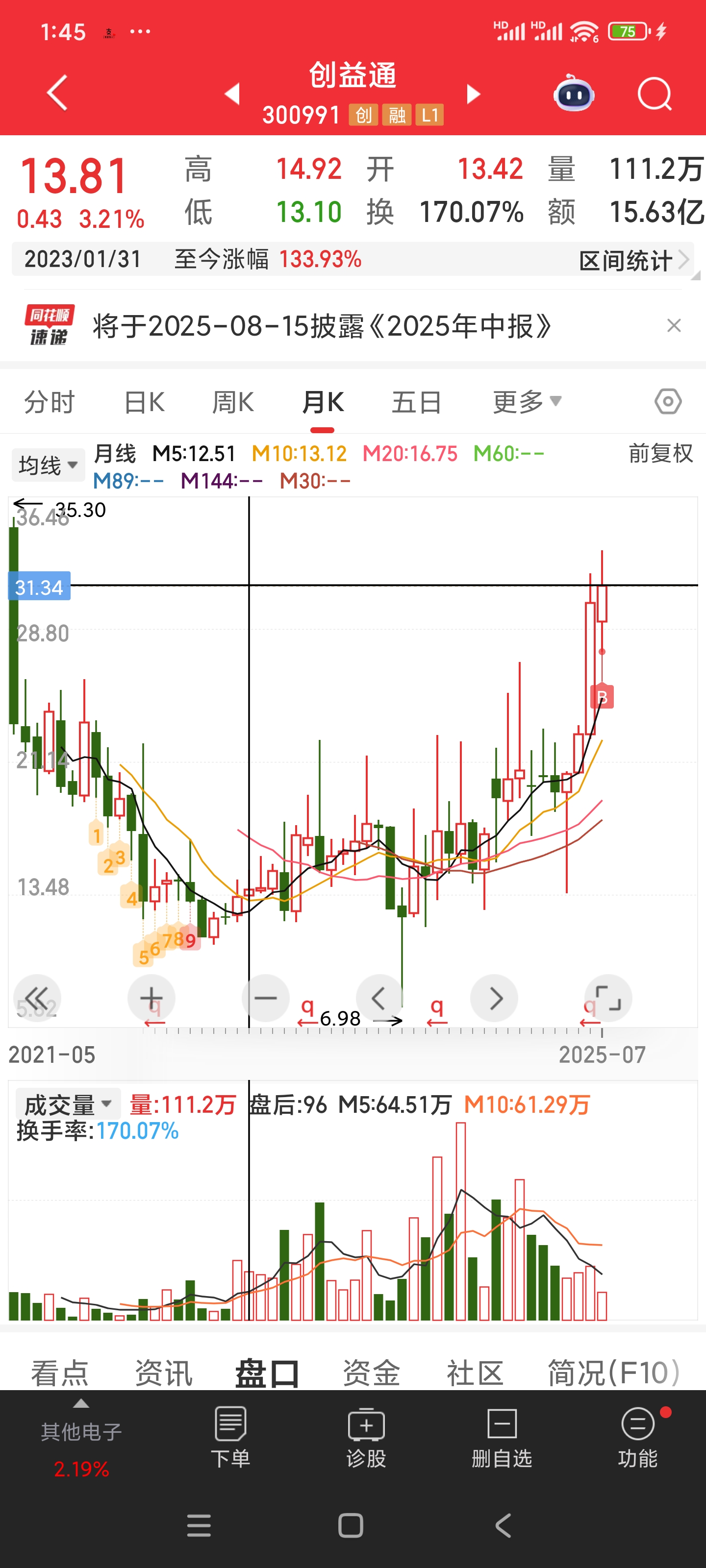Open the 成交量 indicator dropdown
Viewport: 706px width, 1568px height.
coord(68,1104)
